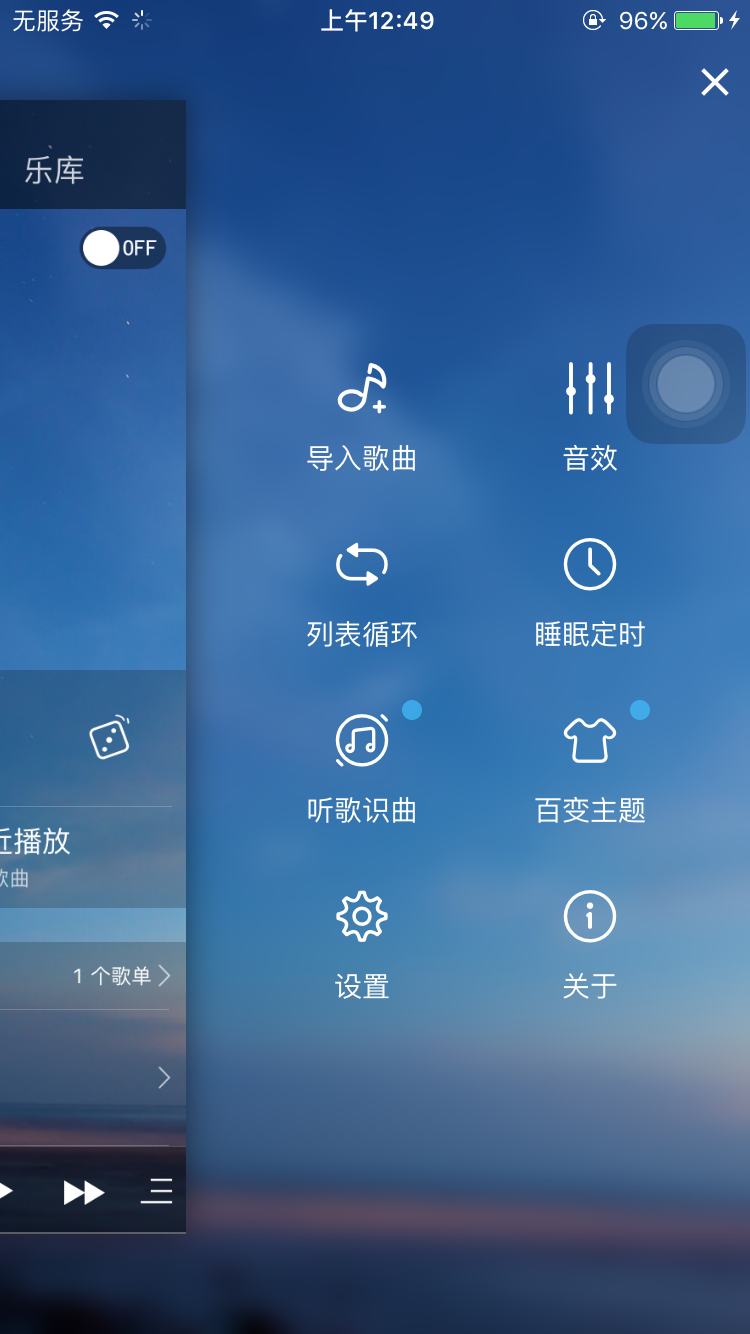Image resolution: width=750 pixels, height=1334 pixels.
Task: Tap the AssistiveTouch floating button
Action: 686,384
